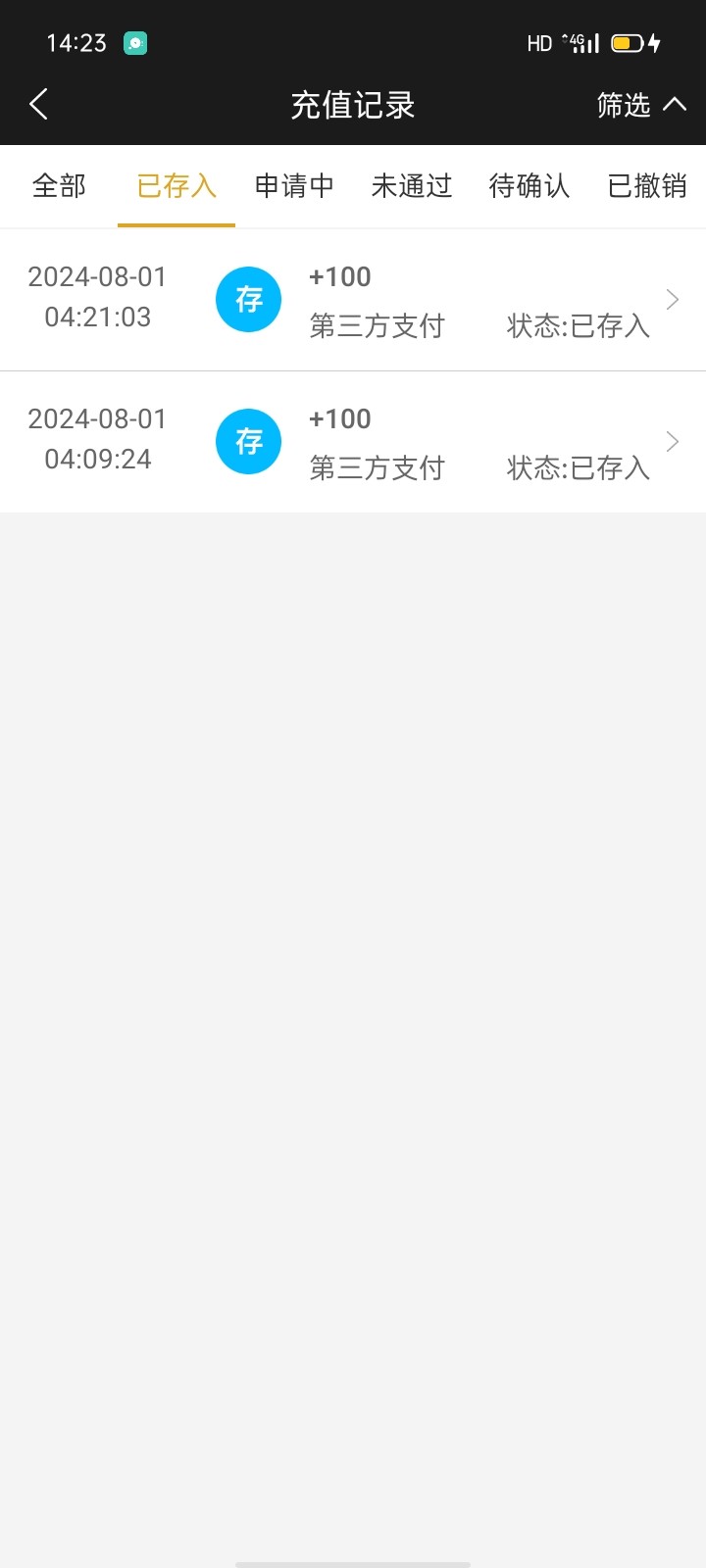
Task: Switch to the 全部 tab
Action: click(x=61, y=186)
